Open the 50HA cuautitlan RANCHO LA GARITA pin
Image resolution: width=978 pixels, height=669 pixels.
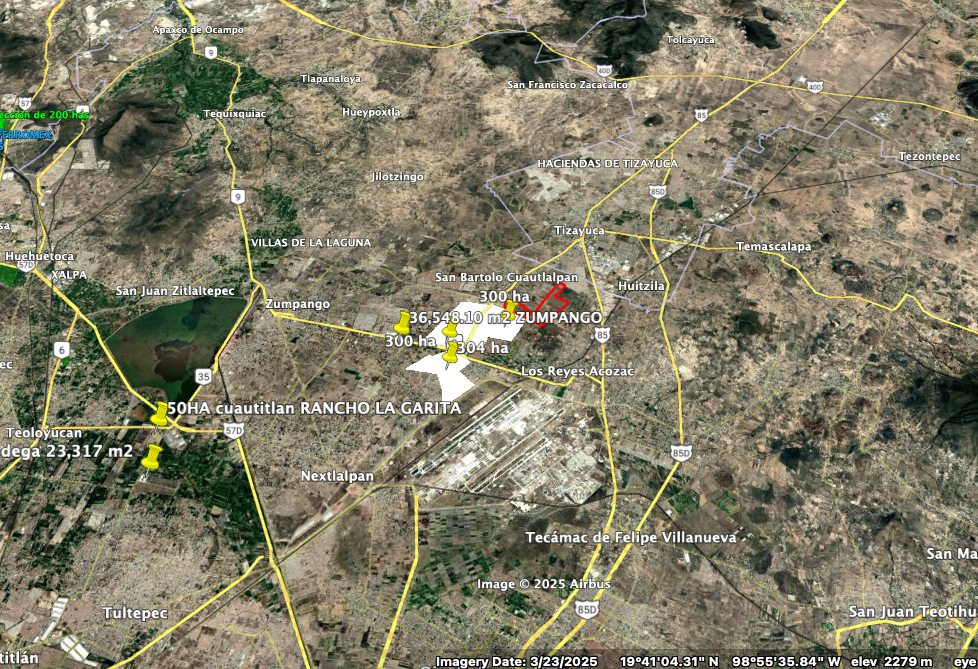coord(160,413)
